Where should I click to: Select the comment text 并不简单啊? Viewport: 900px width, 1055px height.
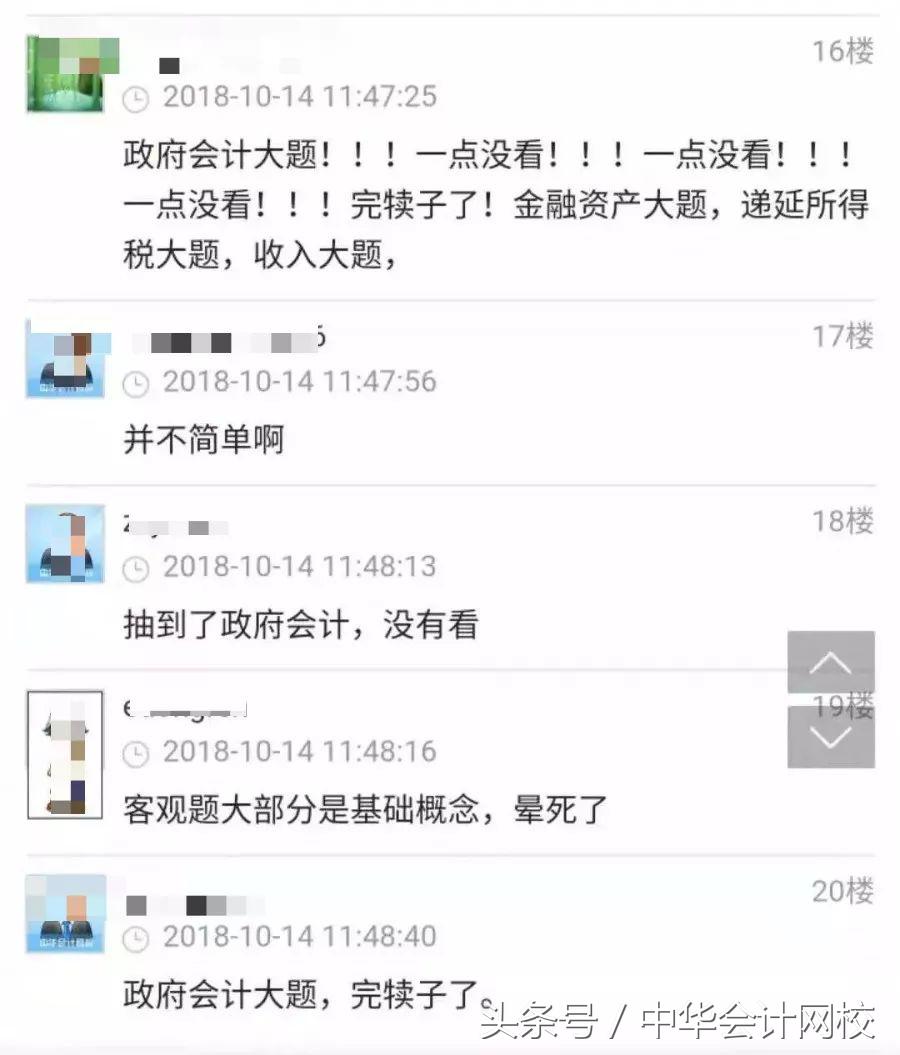click(x=200, y=438)
